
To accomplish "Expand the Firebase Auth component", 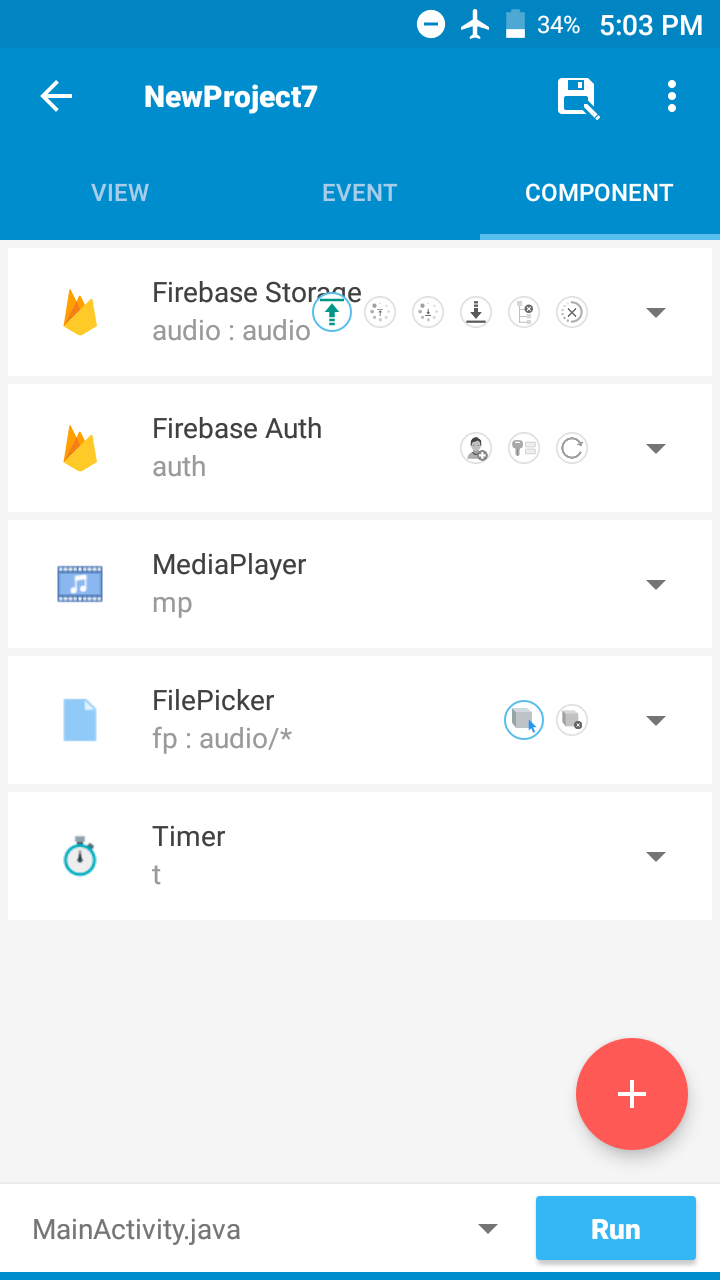I will 656,448.
